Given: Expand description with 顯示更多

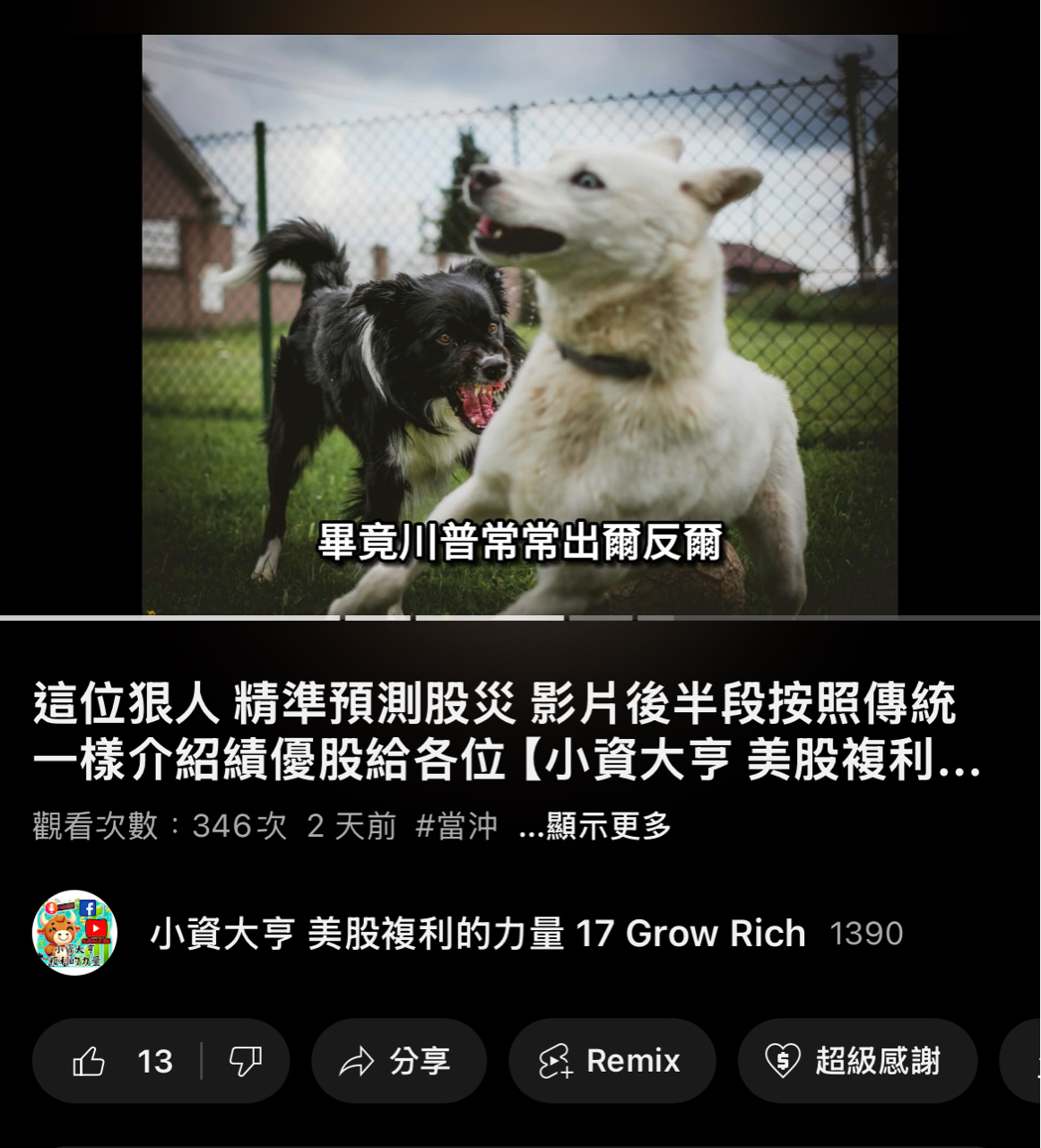Looking at the screenshot, I should click(x=595, y=826).
